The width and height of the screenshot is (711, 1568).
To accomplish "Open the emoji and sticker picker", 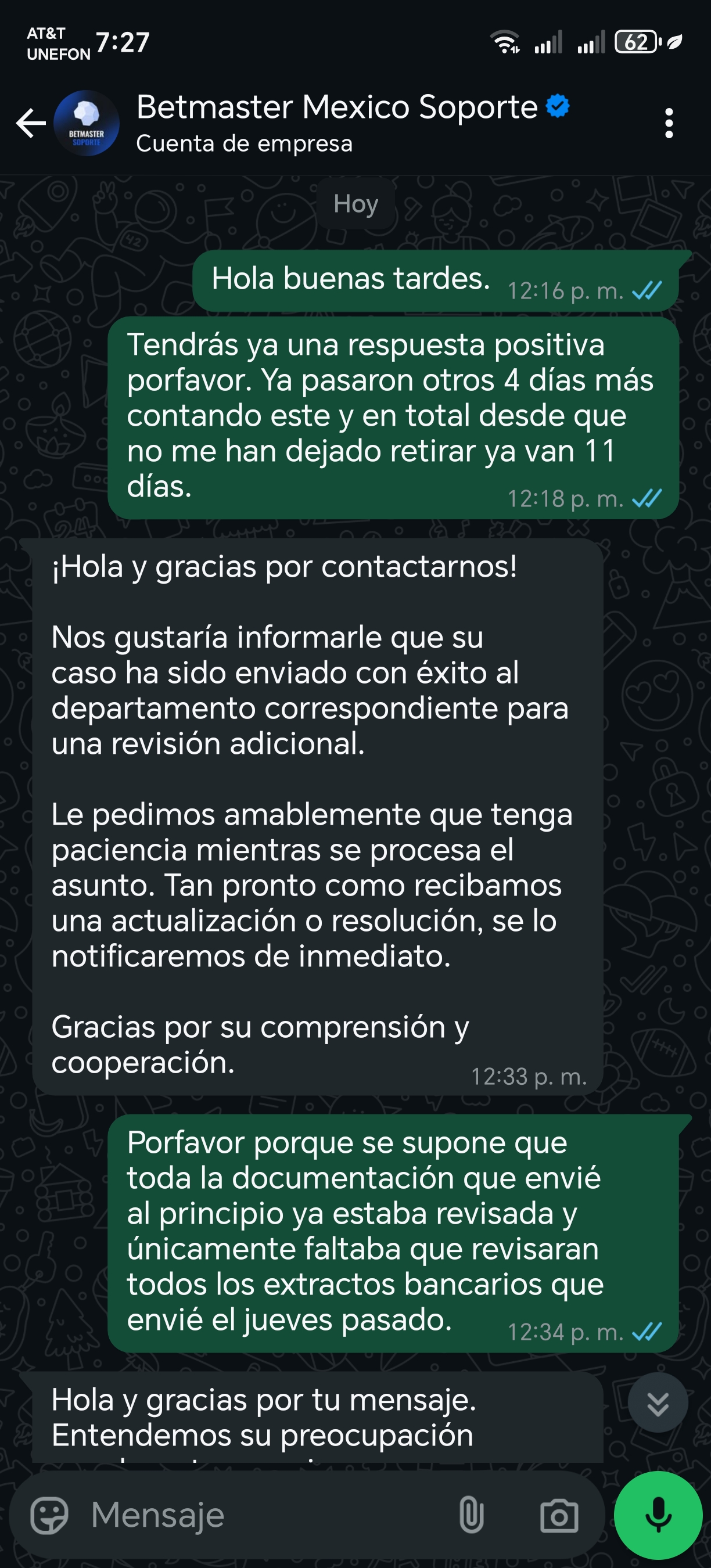I will (x=49, y=1515).
